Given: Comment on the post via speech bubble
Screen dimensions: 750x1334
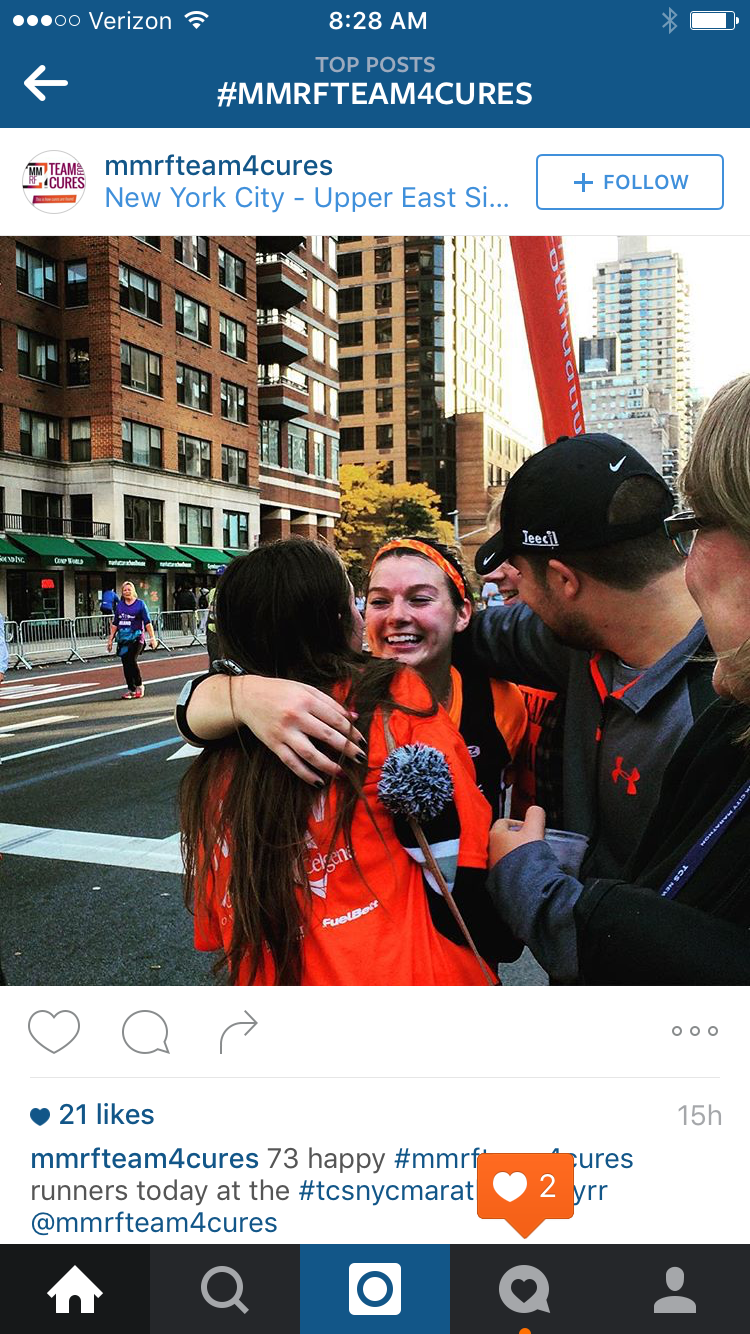Looking at the screenshot, I should pyautogui.click(x=145, y=1031).
